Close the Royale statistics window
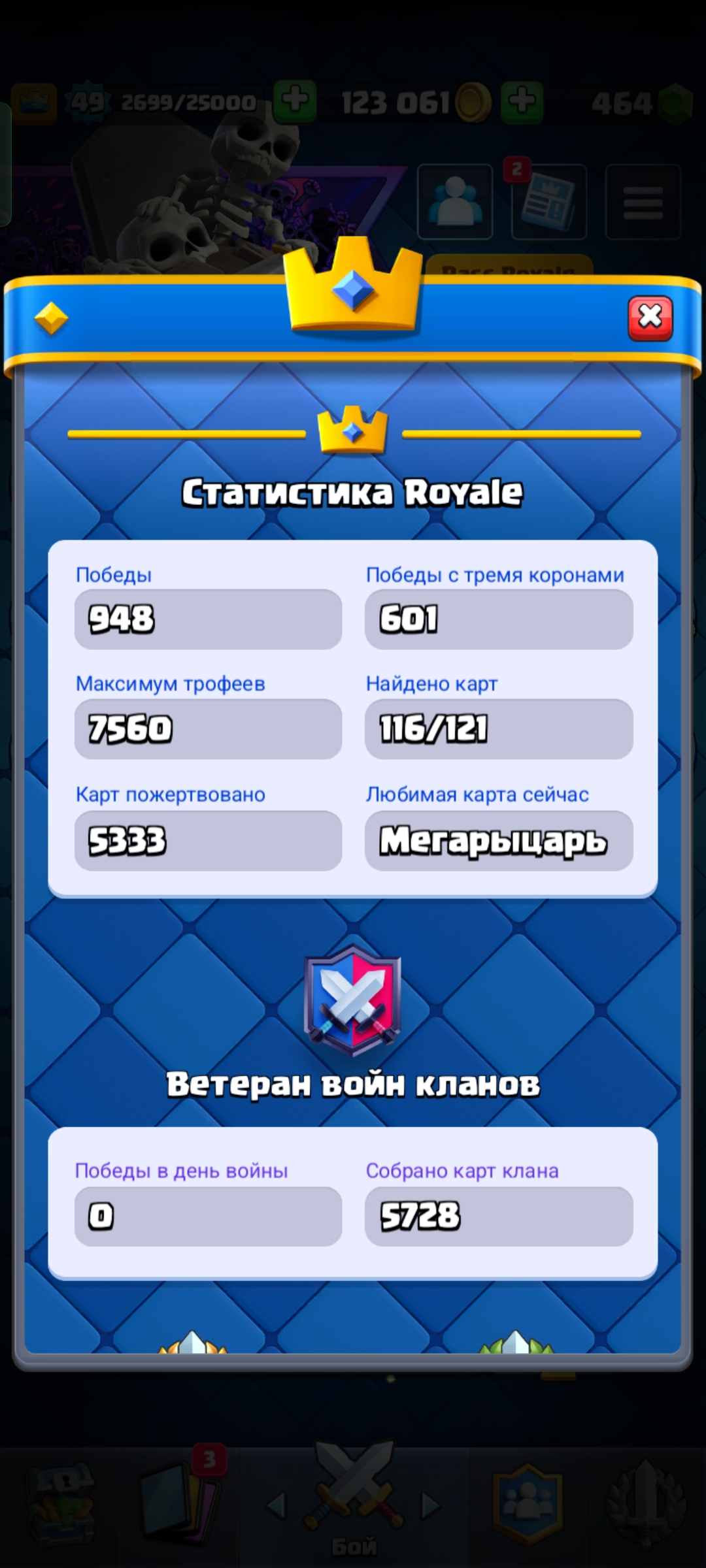 click(x=650, y=318)
